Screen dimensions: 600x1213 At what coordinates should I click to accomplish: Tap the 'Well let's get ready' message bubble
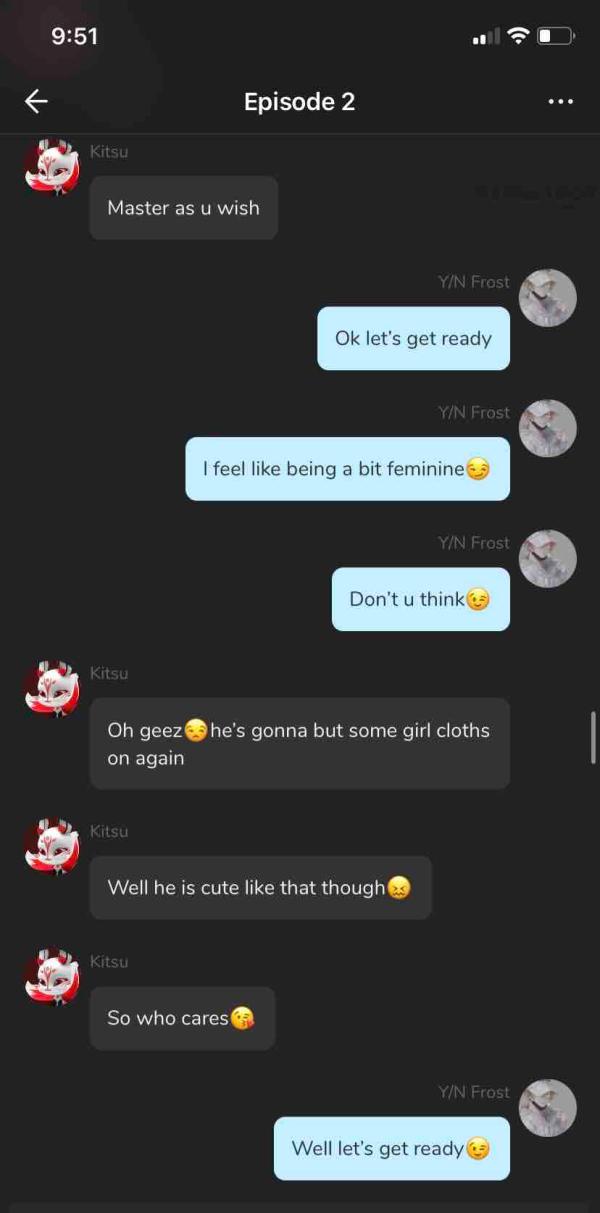pos(391,1148)
